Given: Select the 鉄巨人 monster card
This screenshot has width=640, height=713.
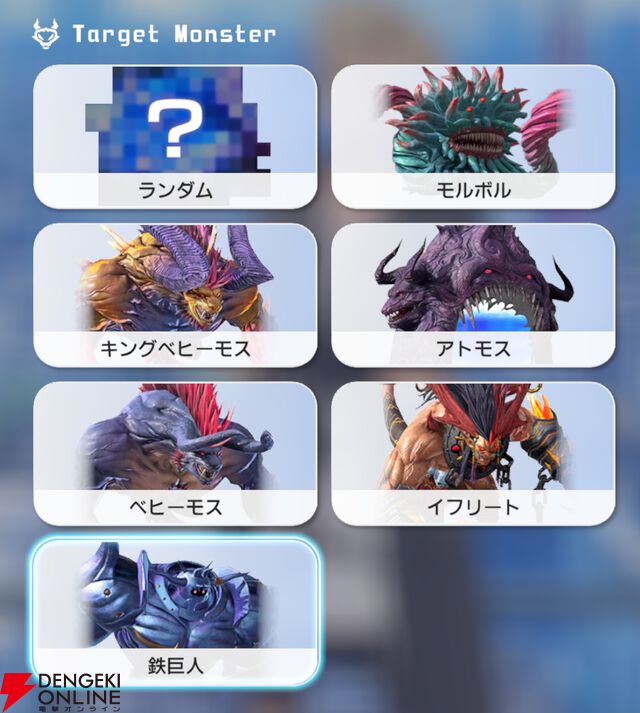Looking at the screenshot, I should point(175,612).
